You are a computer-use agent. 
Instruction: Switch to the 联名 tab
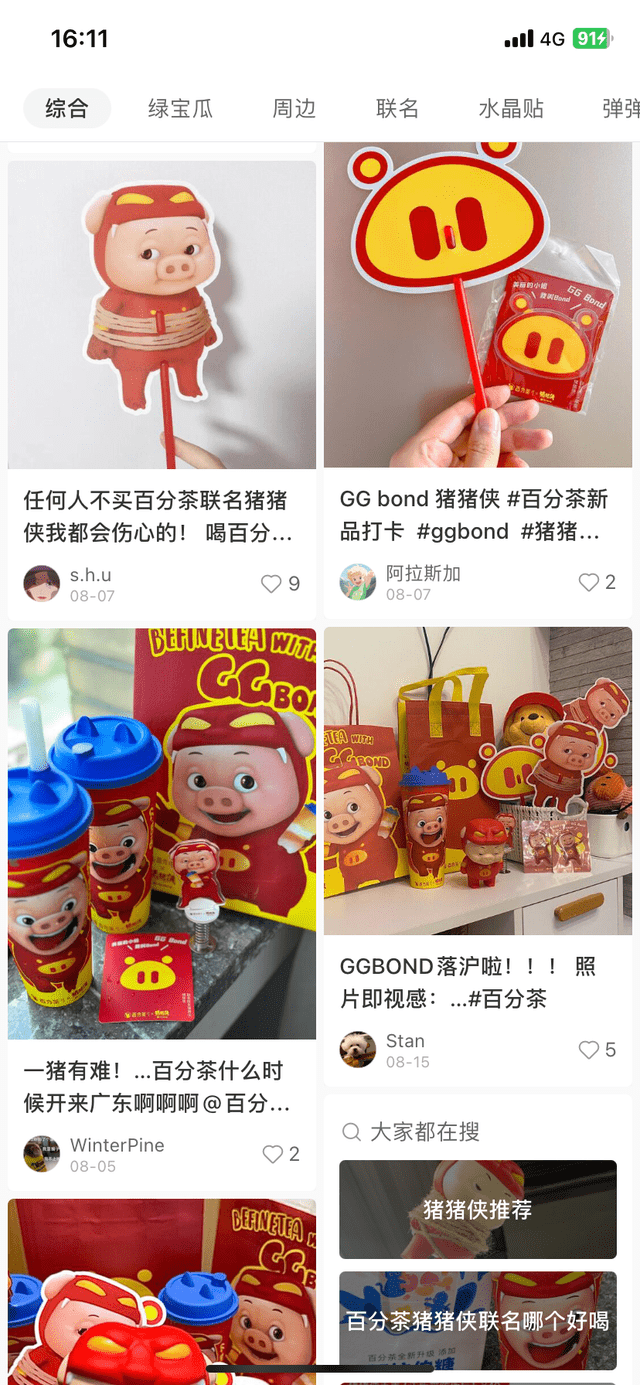pyautogui.click(x=397, y=108)
